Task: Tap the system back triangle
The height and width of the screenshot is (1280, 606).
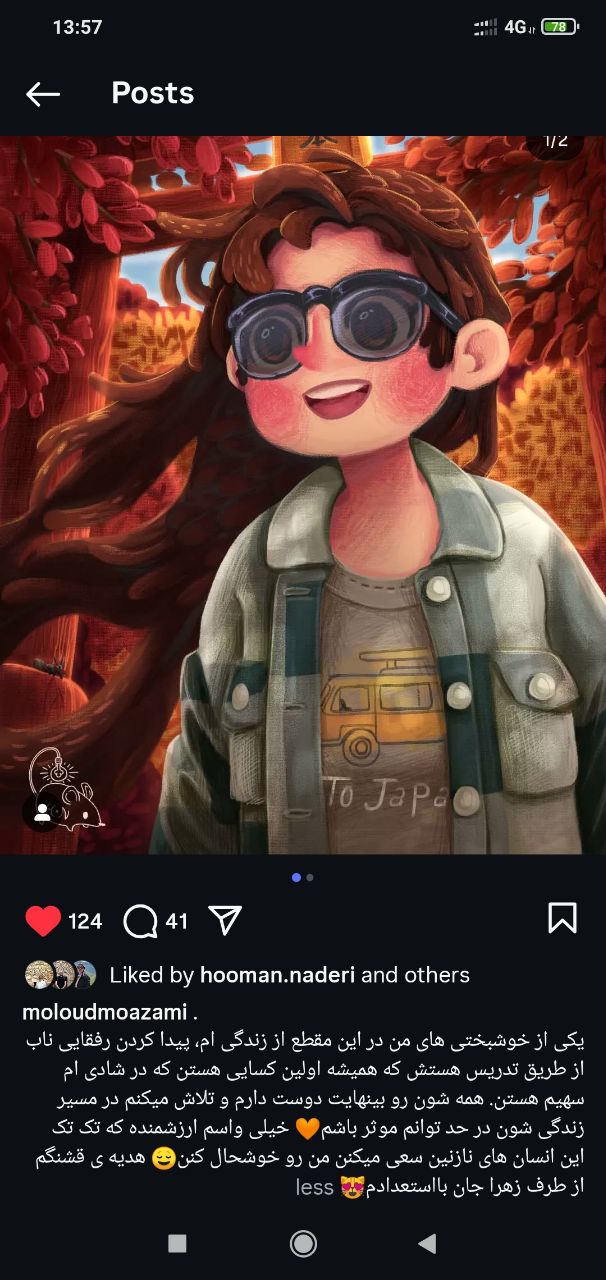Action: [427, 1243]
